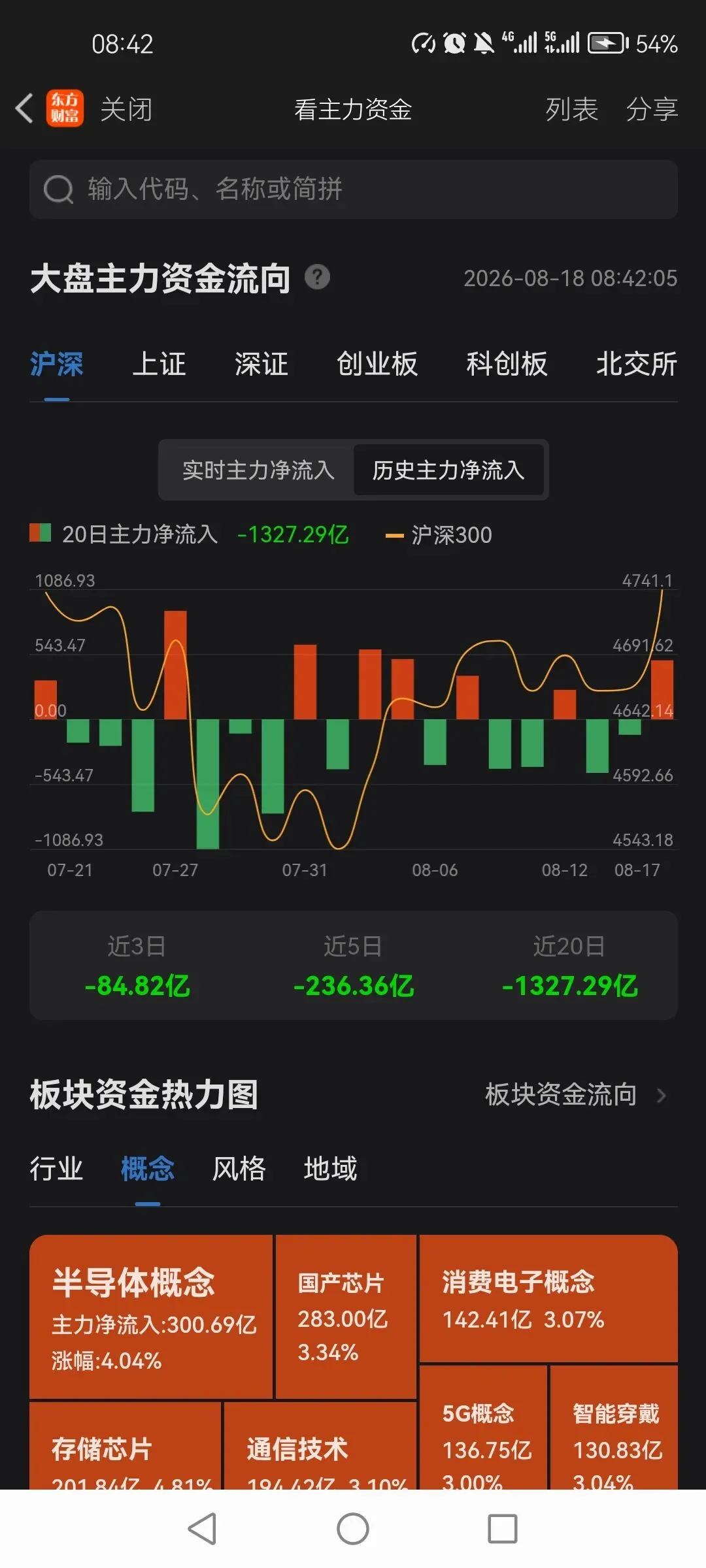Close the page via 关闭

point(126,109)
